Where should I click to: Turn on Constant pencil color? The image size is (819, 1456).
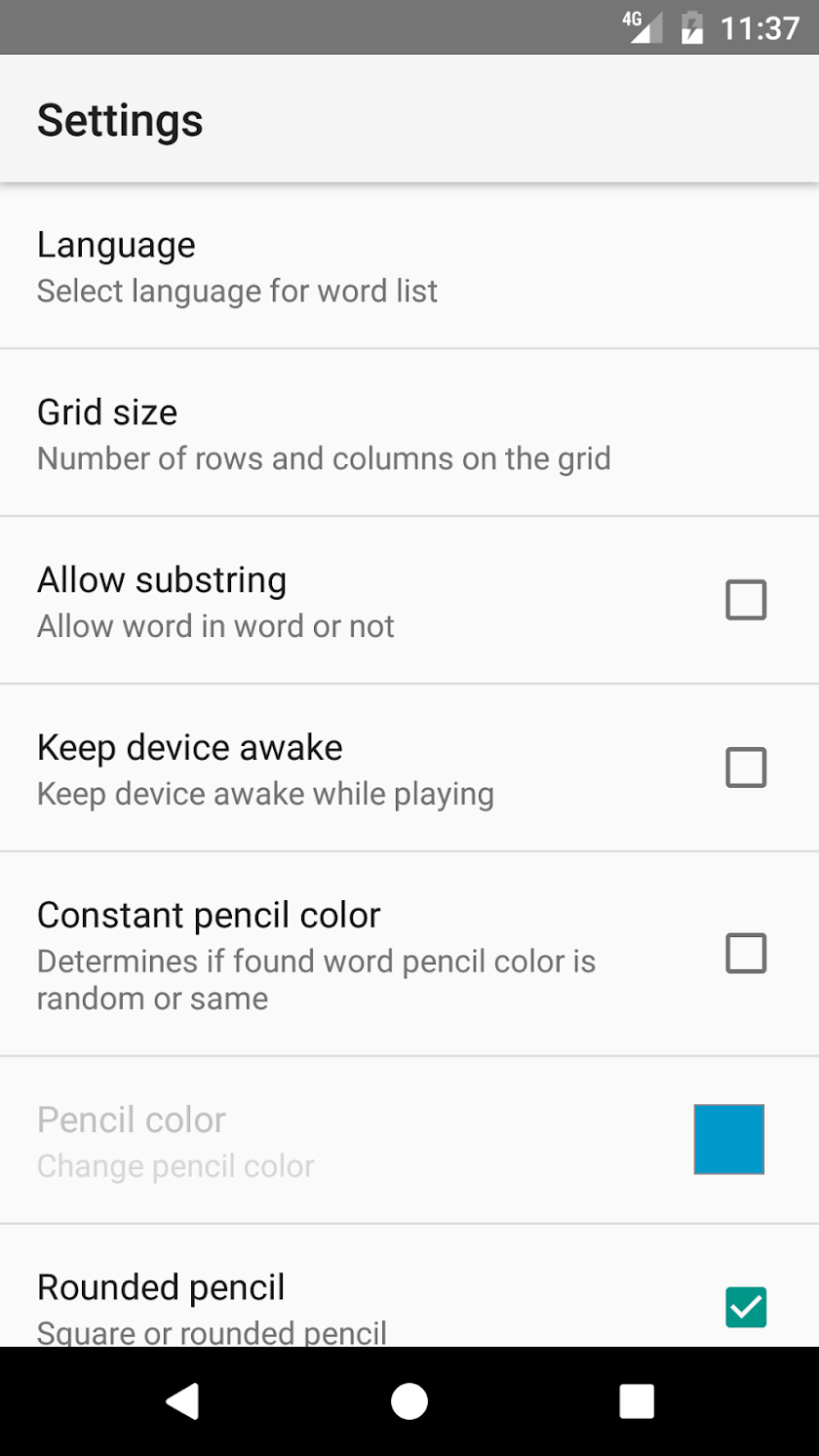click(746, 954)
